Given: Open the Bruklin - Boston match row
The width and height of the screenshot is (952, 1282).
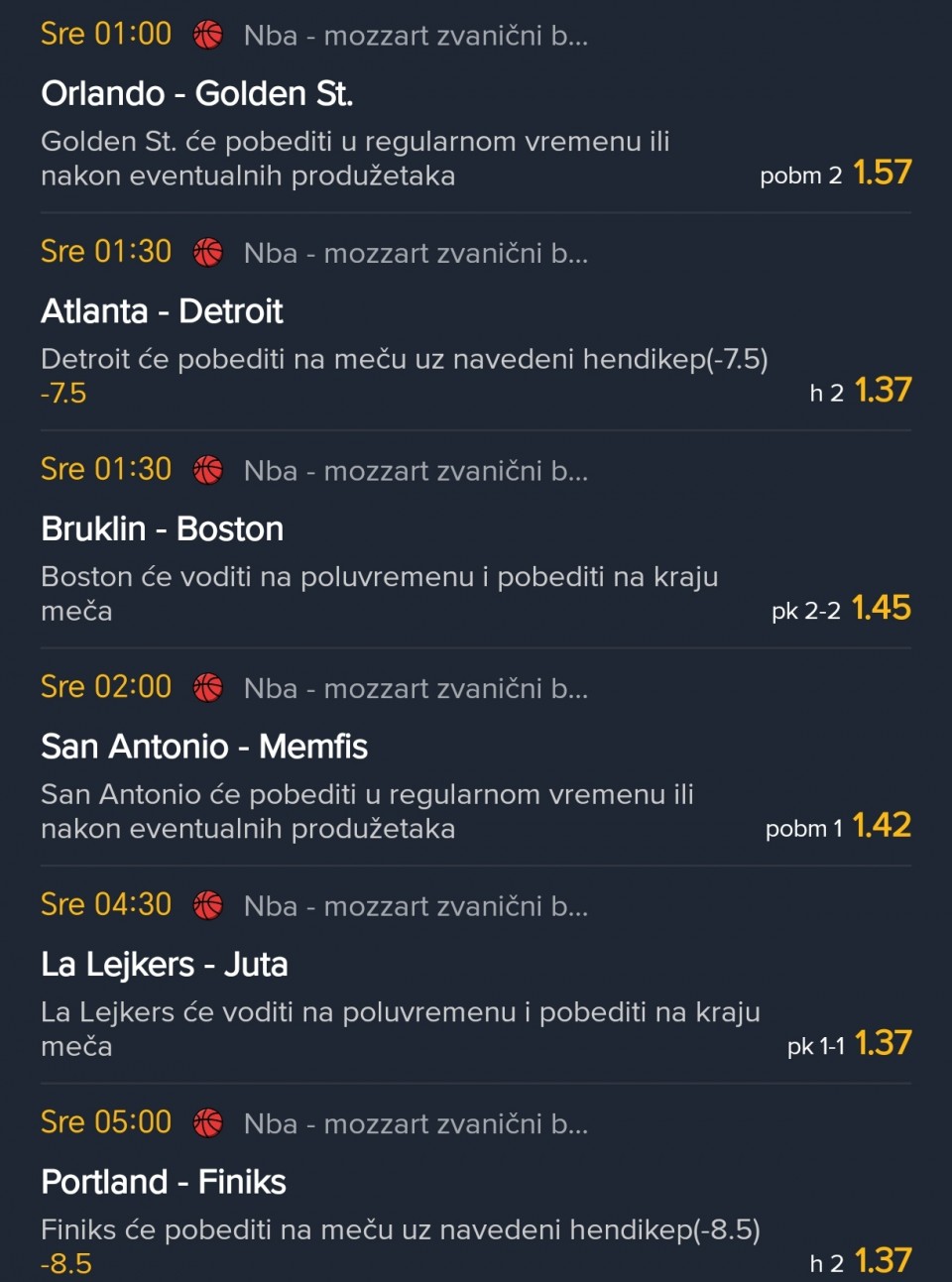Looking at the screenshot, I should (x=163, y=529).
